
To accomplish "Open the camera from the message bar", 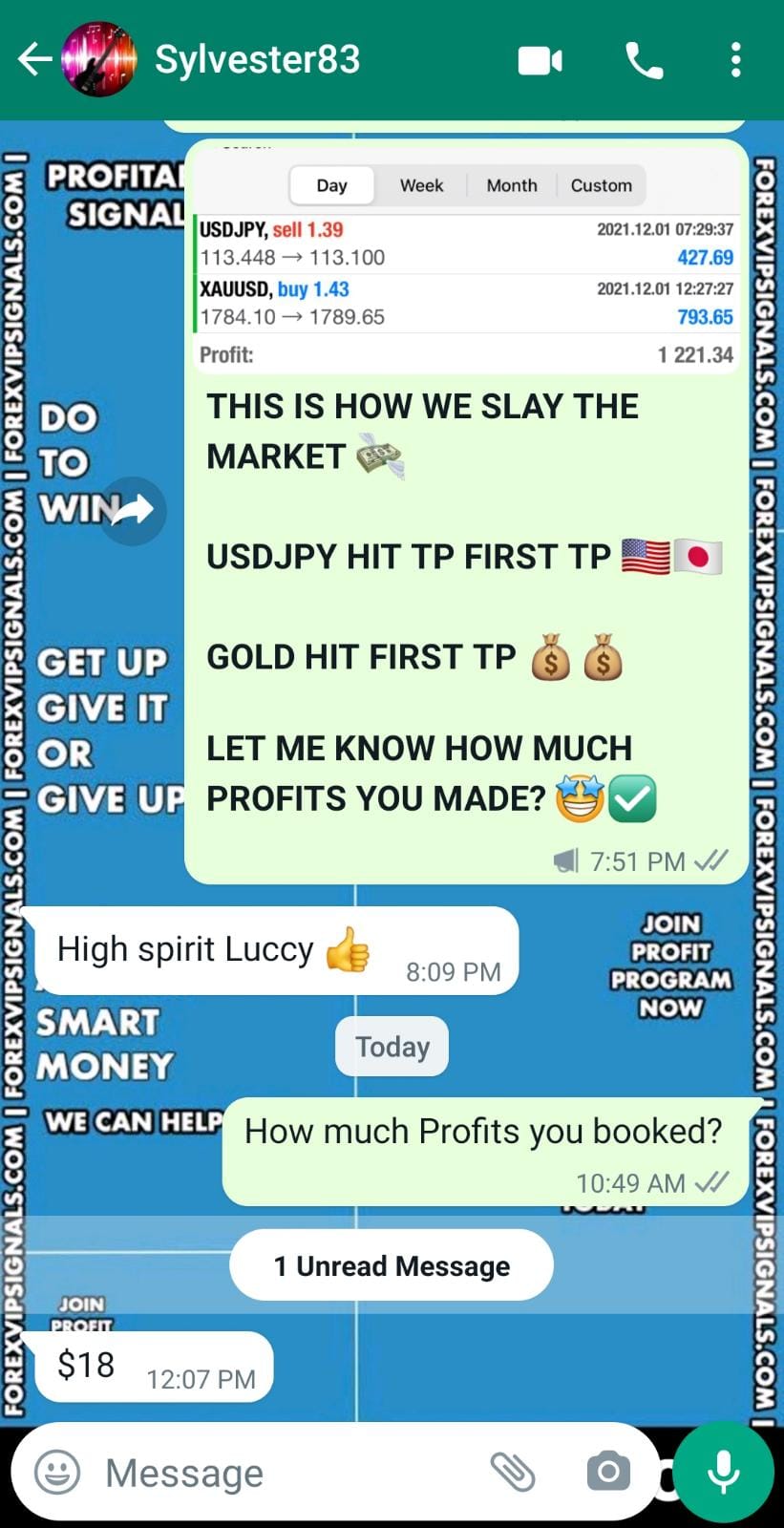I will click(608, 1472).
